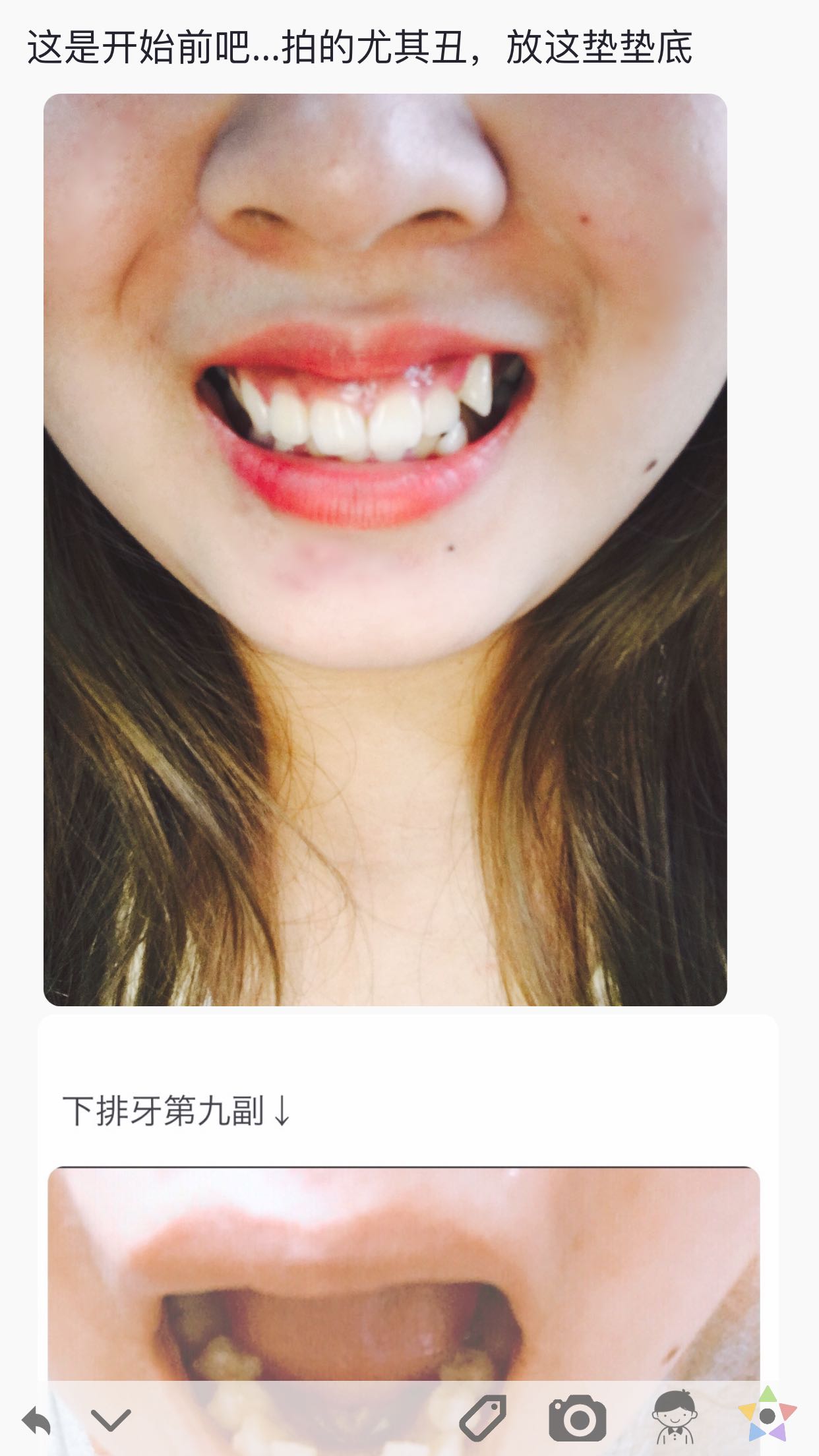Open the smiling teeth photo at top
This screenshot has width=819, height=1456.
pyautogui.click(x=385, y=549)
